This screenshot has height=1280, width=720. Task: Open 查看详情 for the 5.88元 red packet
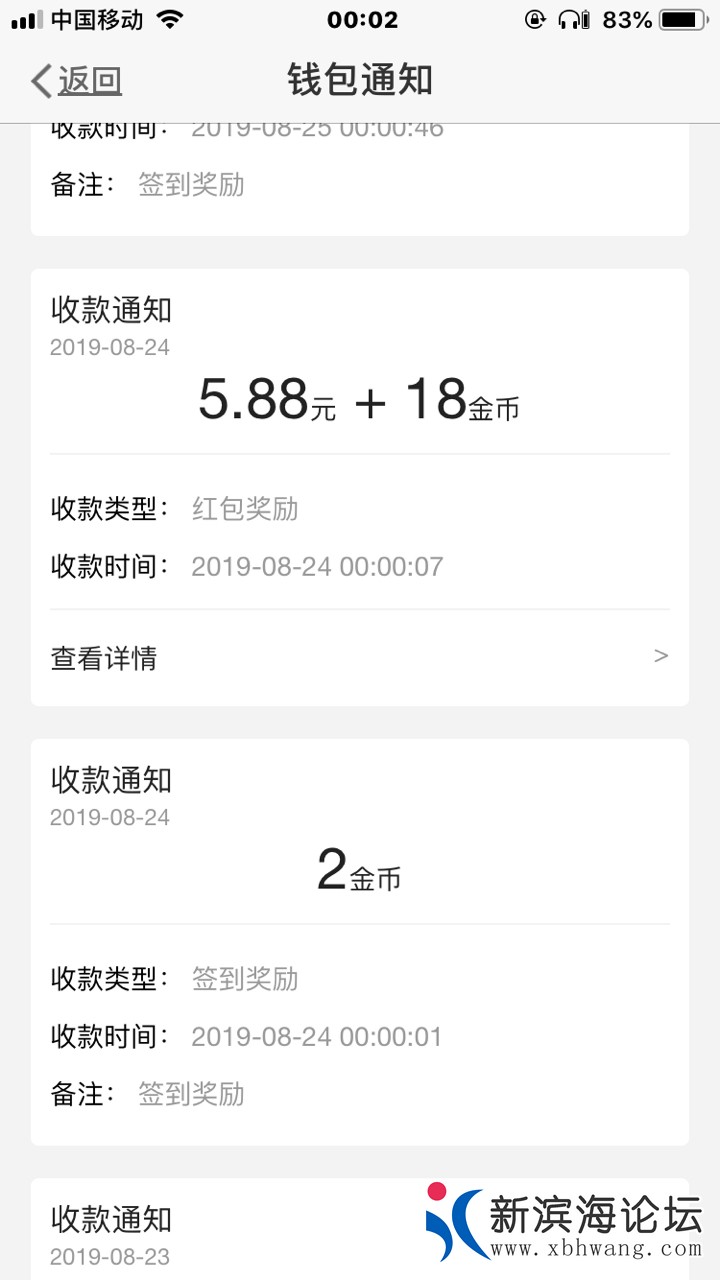(x=359, y=658)
